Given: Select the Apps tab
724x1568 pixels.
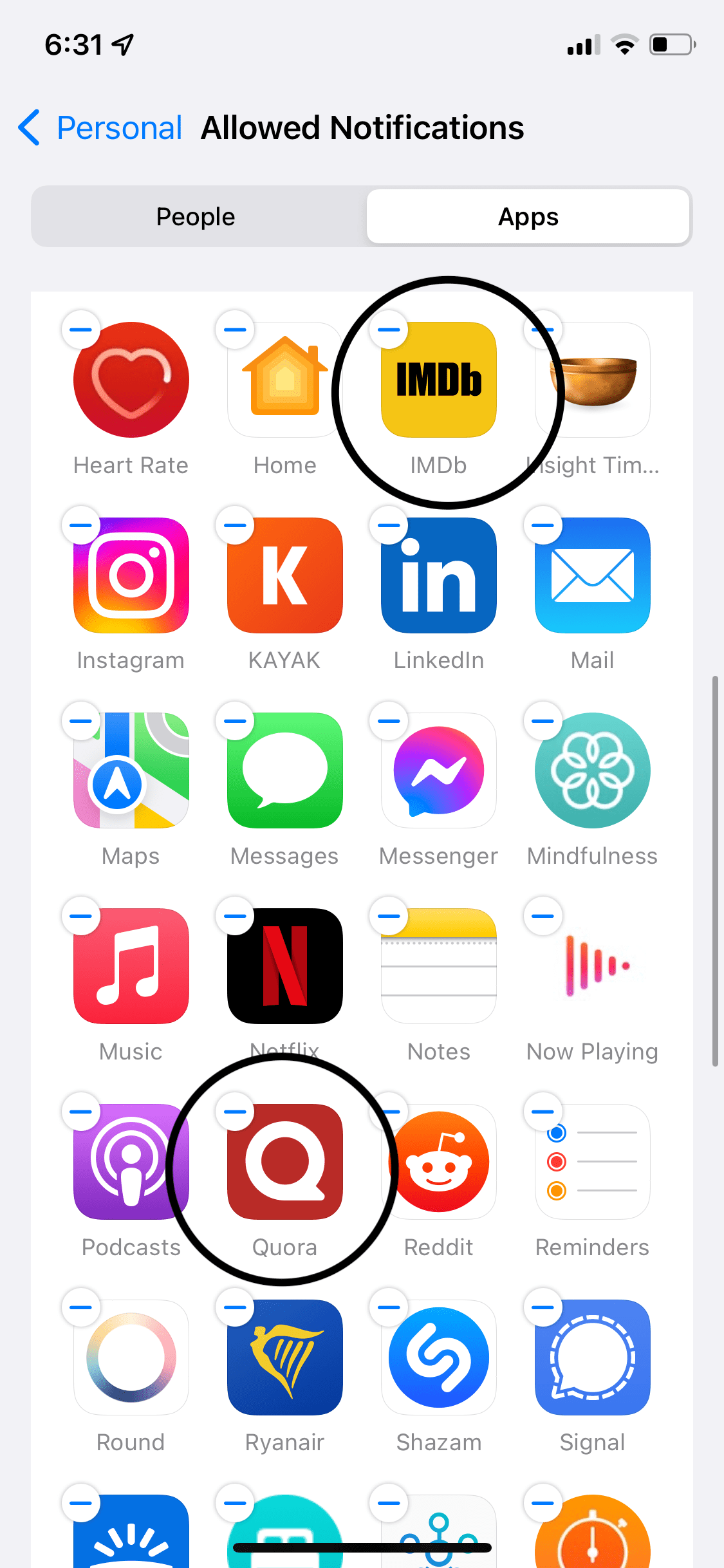Looking at the screenshot, I should click(x=528, y=217).
